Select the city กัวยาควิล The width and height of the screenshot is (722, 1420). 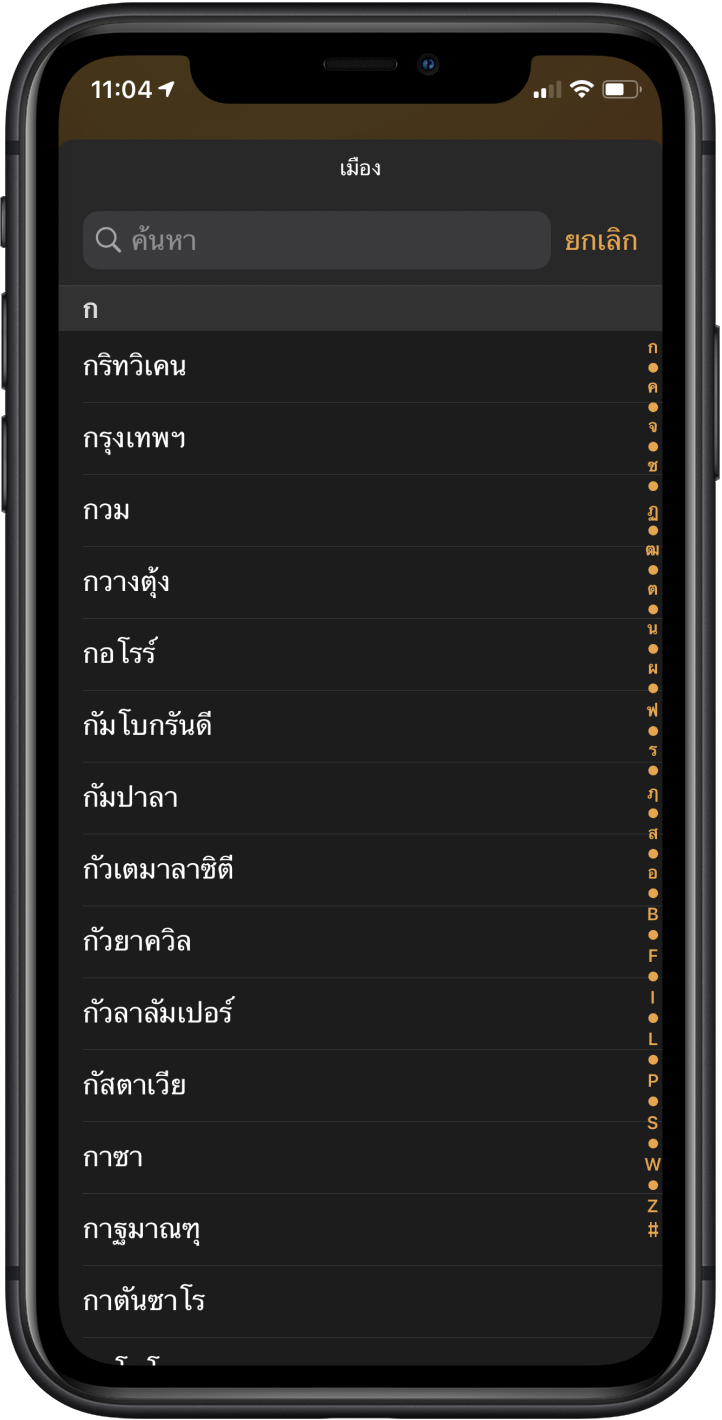pyautogui.click(x=137, y=942)
